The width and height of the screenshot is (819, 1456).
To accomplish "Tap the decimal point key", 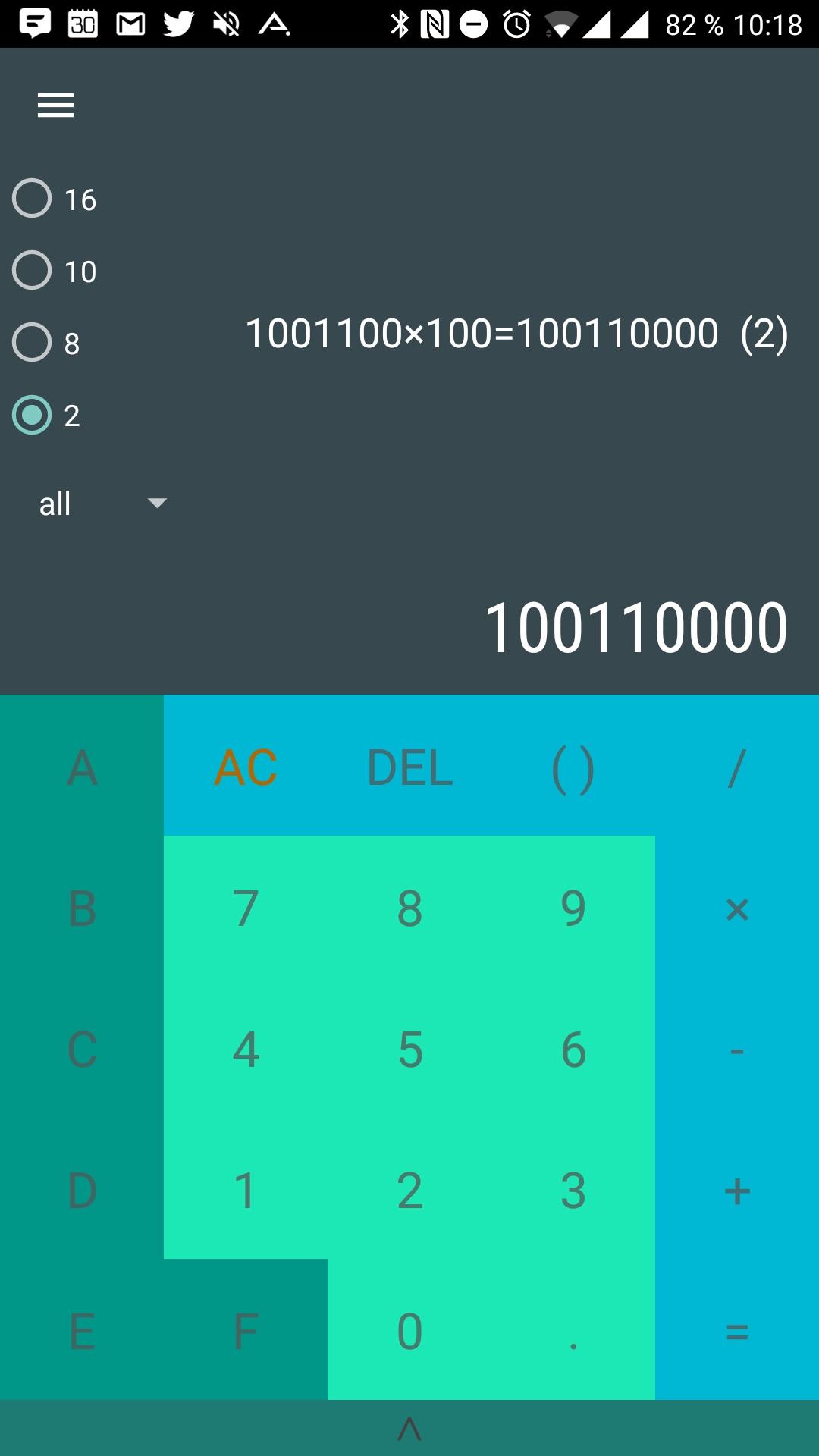I will point(573,1331).
